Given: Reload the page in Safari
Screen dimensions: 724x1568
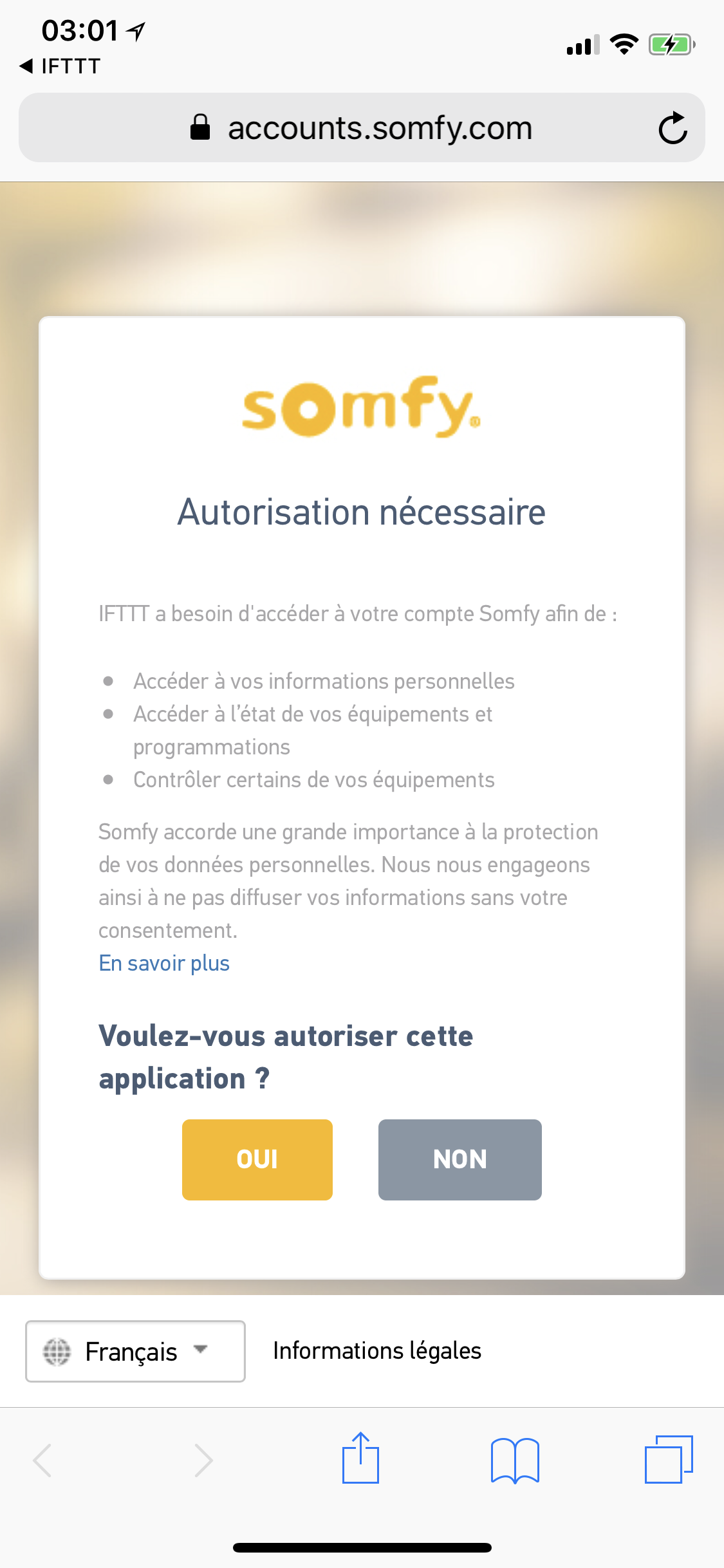Looking at the screenshot, I should tap(673, 127).
